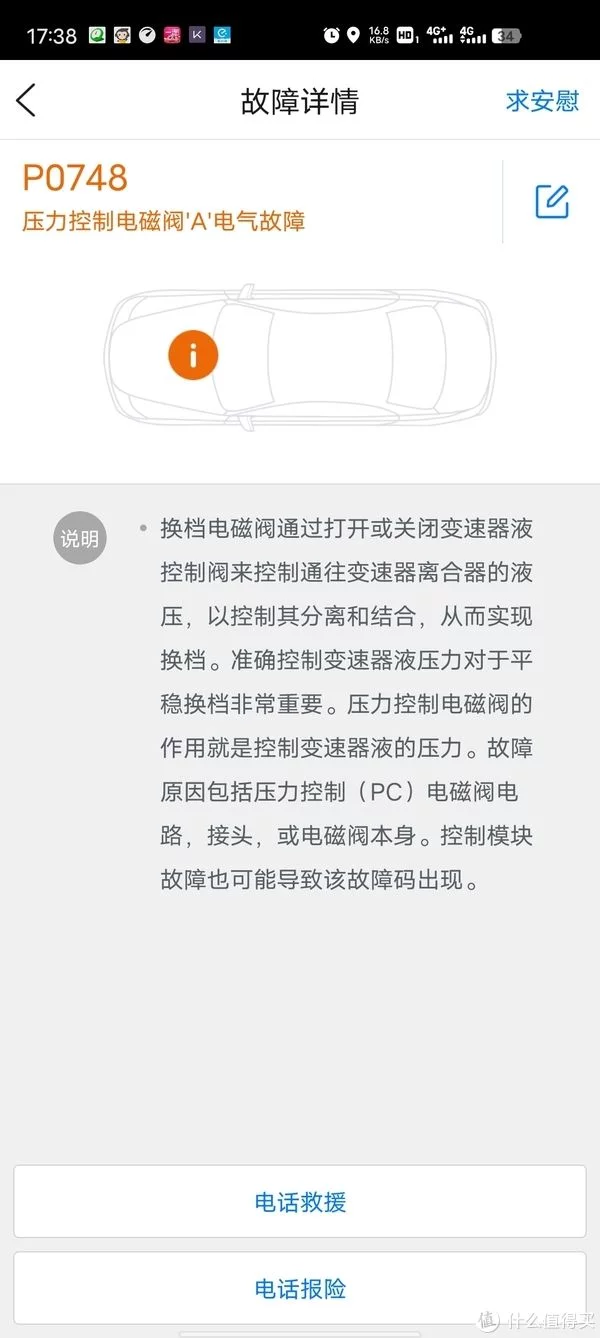Tap the 求安慰 link in the header
The height and width of the screenshot is (1338, 600).
click(x=542, y=101)
